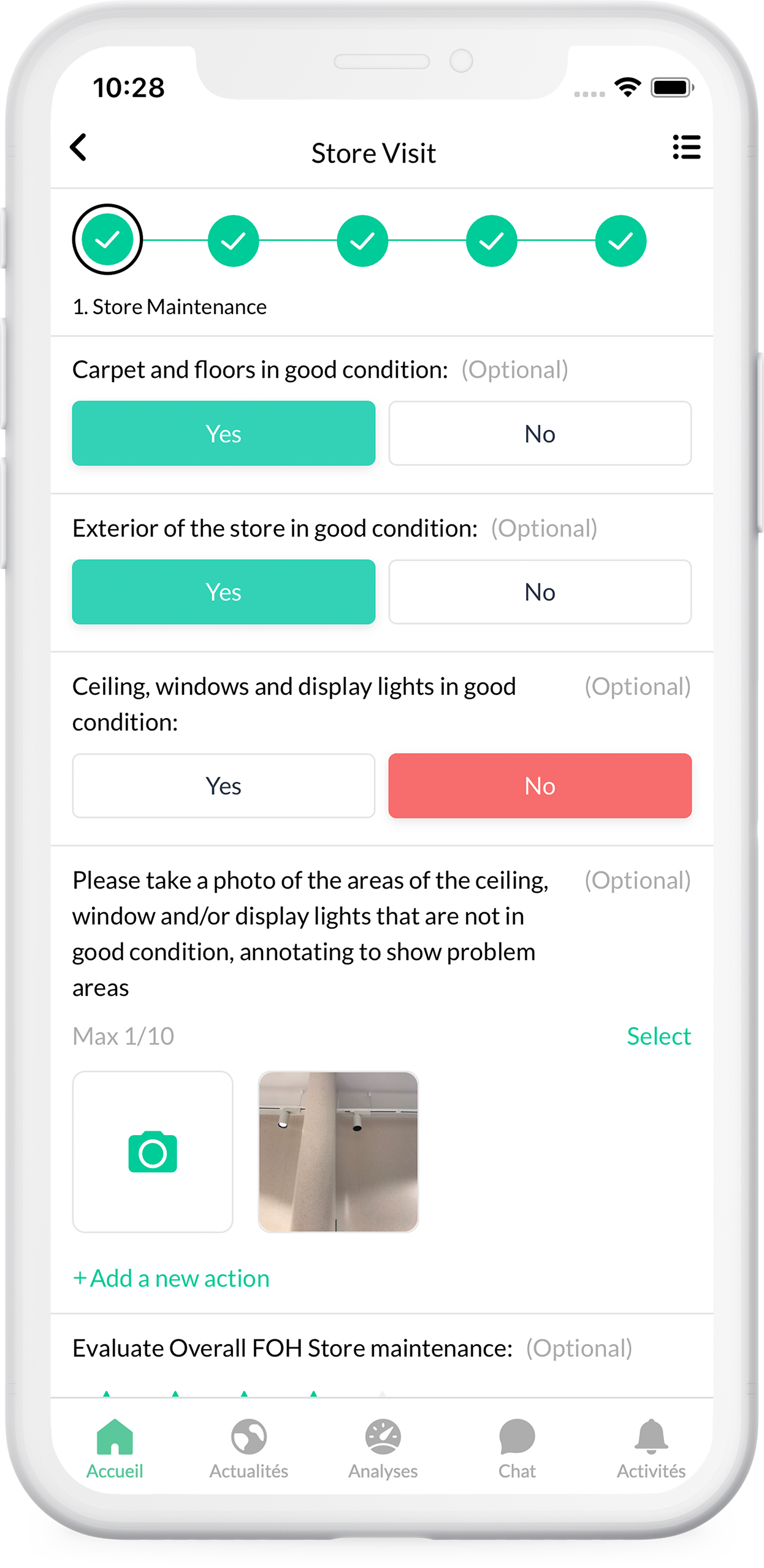The width and height of the screenshot is (764, 1568).
Task: Tap the Select link above the photos
Action: [659, 1036]
